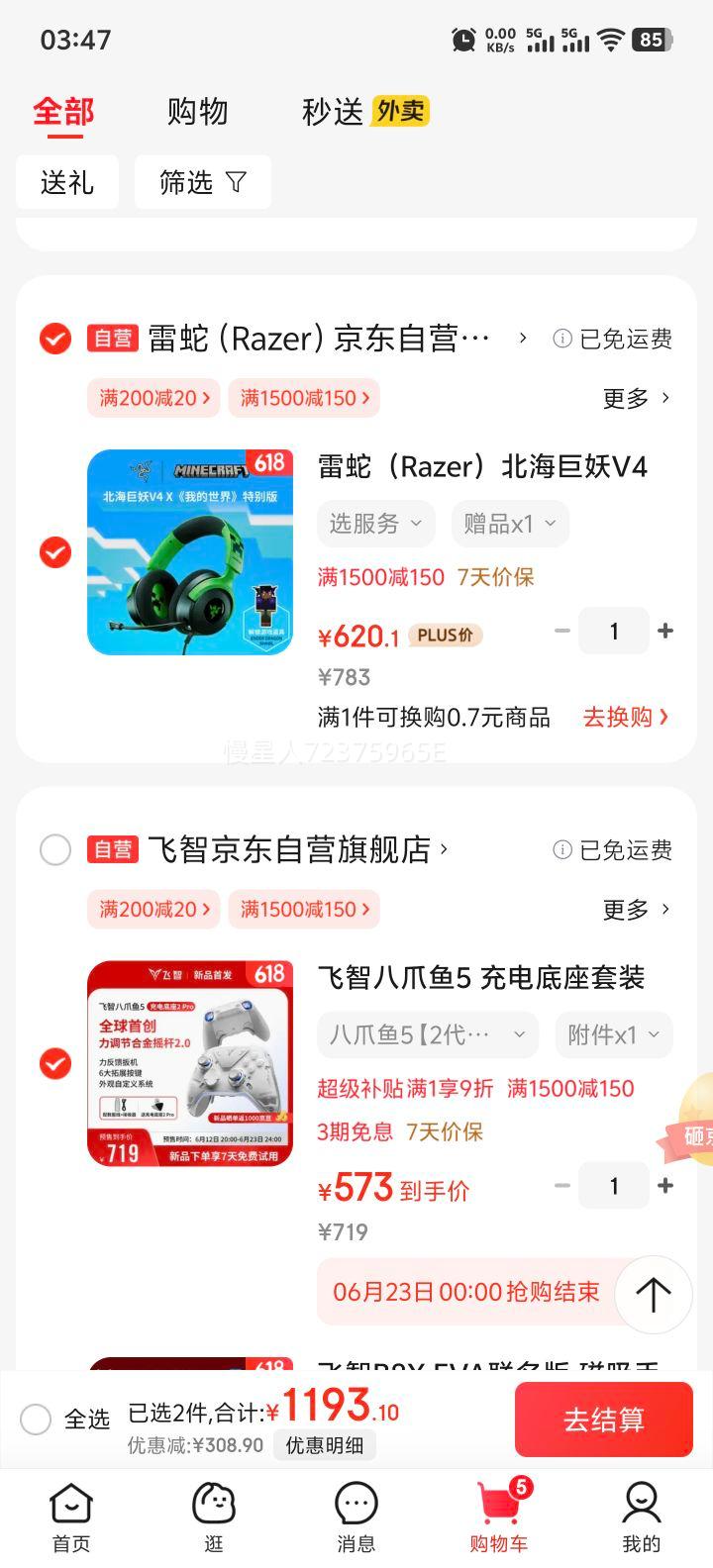The image size is (713, 1568).
Task: Switch to the 秒送 外卖 tab
Action: pos(364,112)
